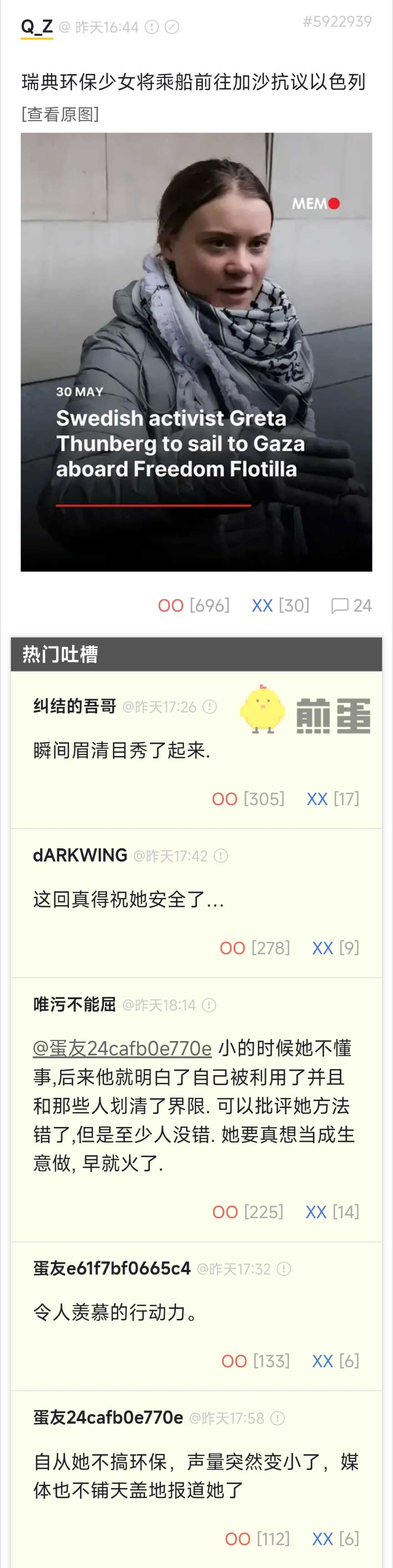Open the @蛋友24cafb0e770e mention link
Screen dimensions: 393x1568
(122, 1048)
